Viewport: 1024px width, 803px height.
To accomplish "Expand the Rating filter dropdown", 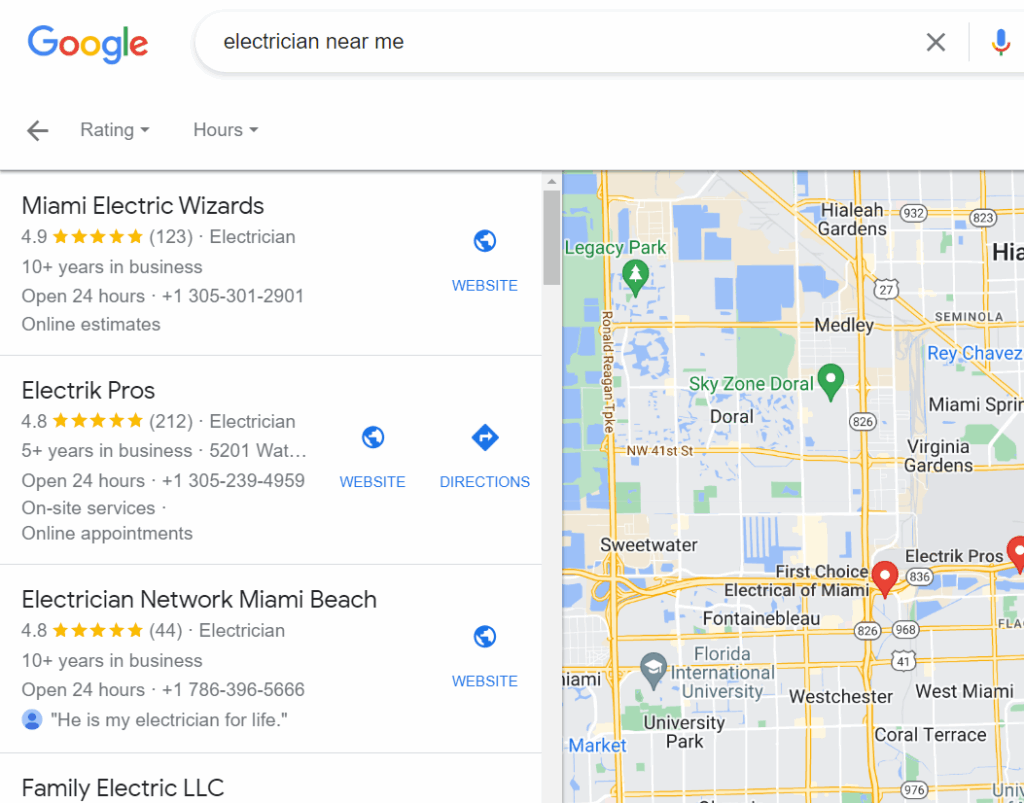I will click(115, 130).
